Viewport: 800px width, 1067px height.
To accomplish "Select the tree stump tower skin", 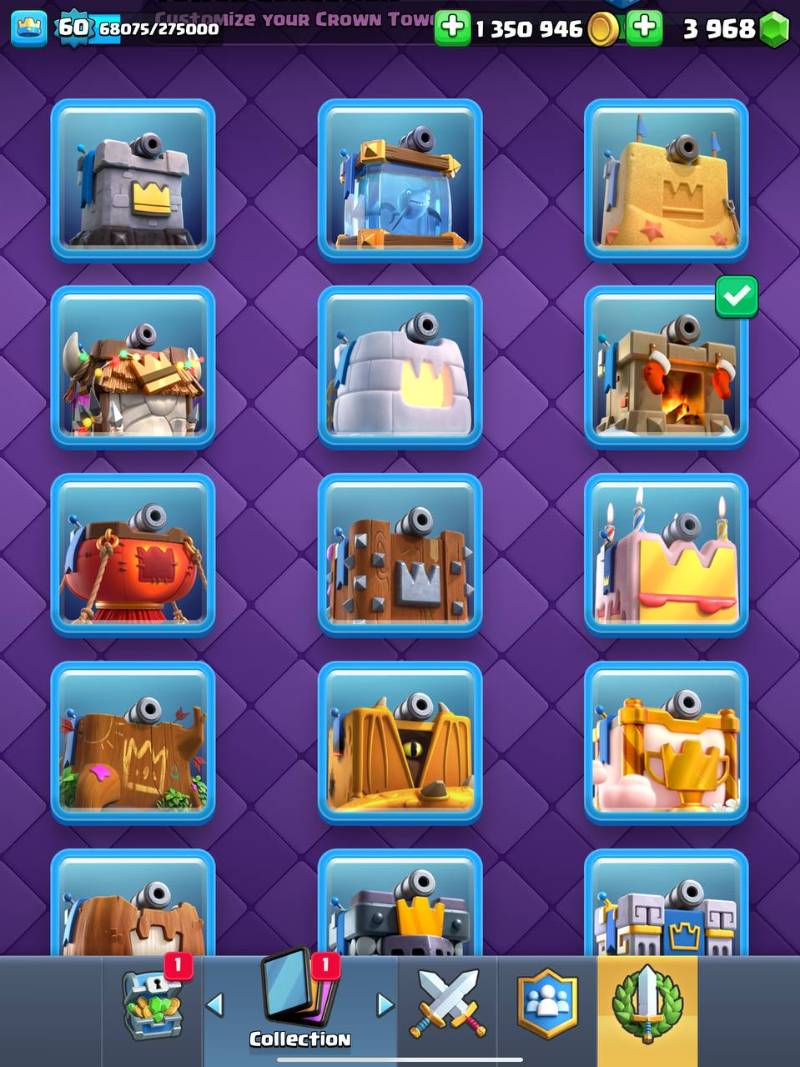I will click(x=133, y=741).
